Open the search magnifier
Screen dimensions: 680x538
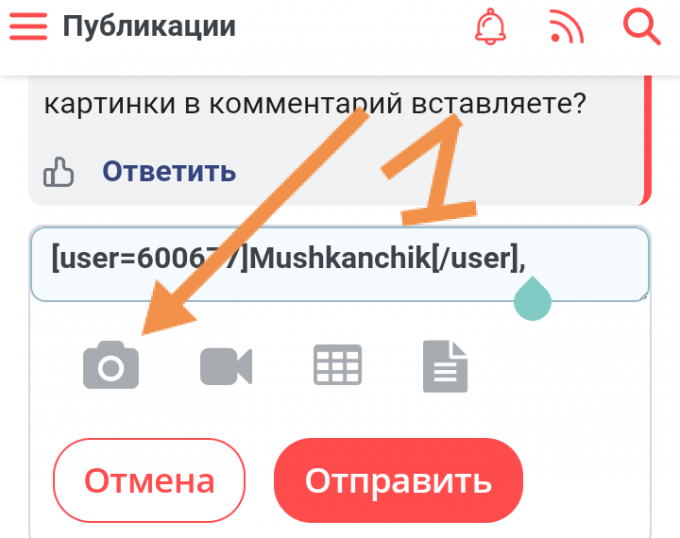point(642,26)
